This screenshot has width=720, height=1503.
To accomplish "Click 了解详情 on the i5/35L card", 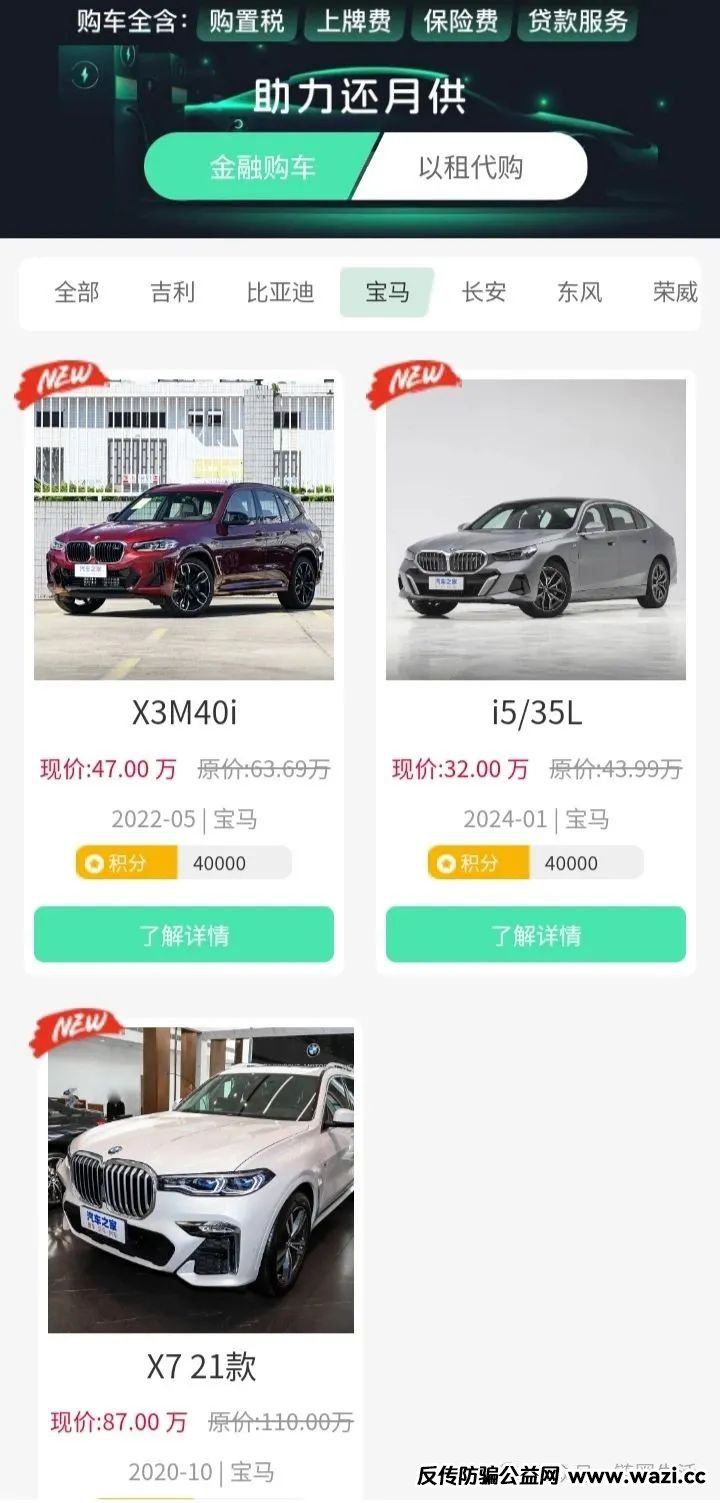I will click(x=537, y=933).
